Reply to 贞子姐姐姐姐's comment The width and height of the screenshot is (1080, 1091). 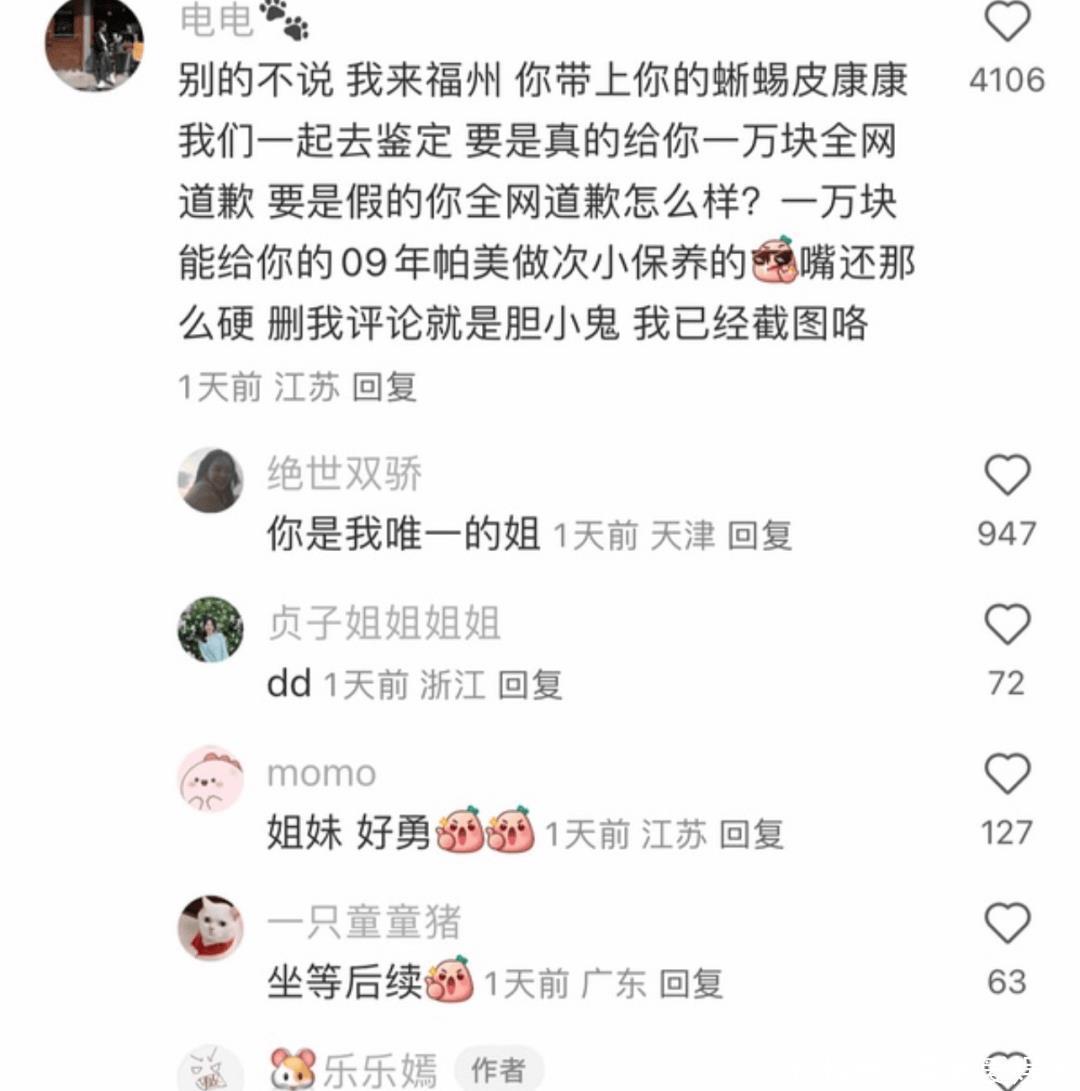click(530, 685)
